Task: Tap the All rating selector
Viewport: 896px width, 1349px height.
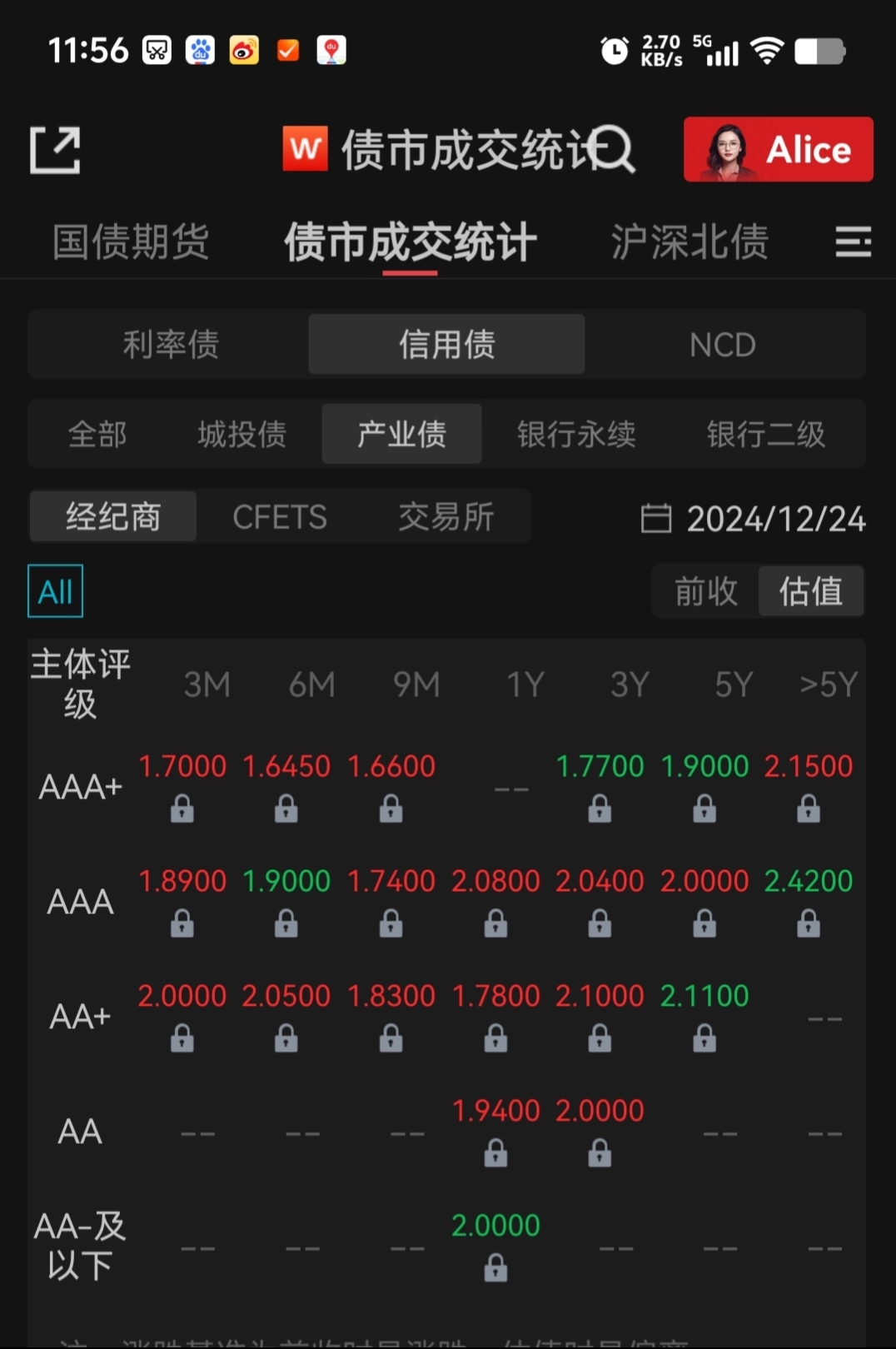Action: point(54,591)
